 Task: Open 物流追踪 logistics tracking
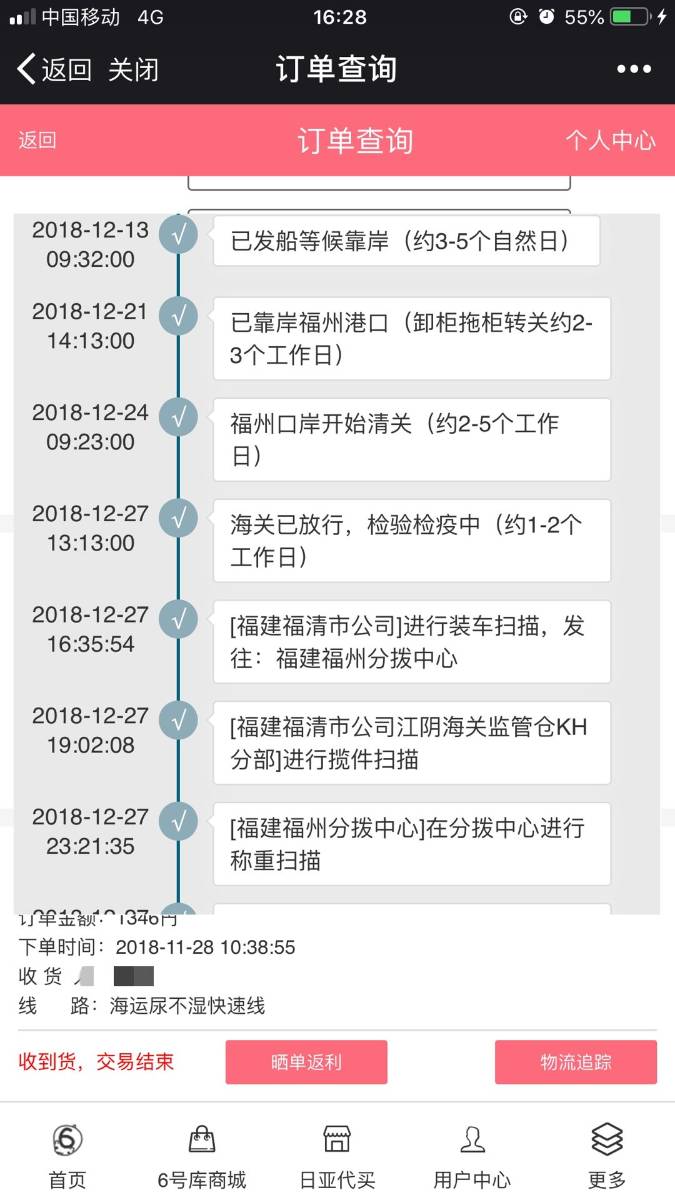[576, 1062]
